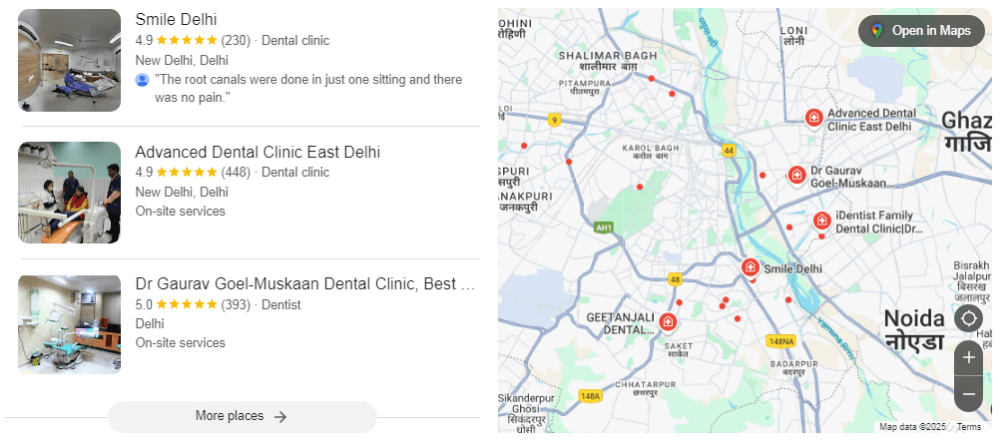Open the Smile Delhi listing
This screenshot has height=441, width=1000.
177,20
